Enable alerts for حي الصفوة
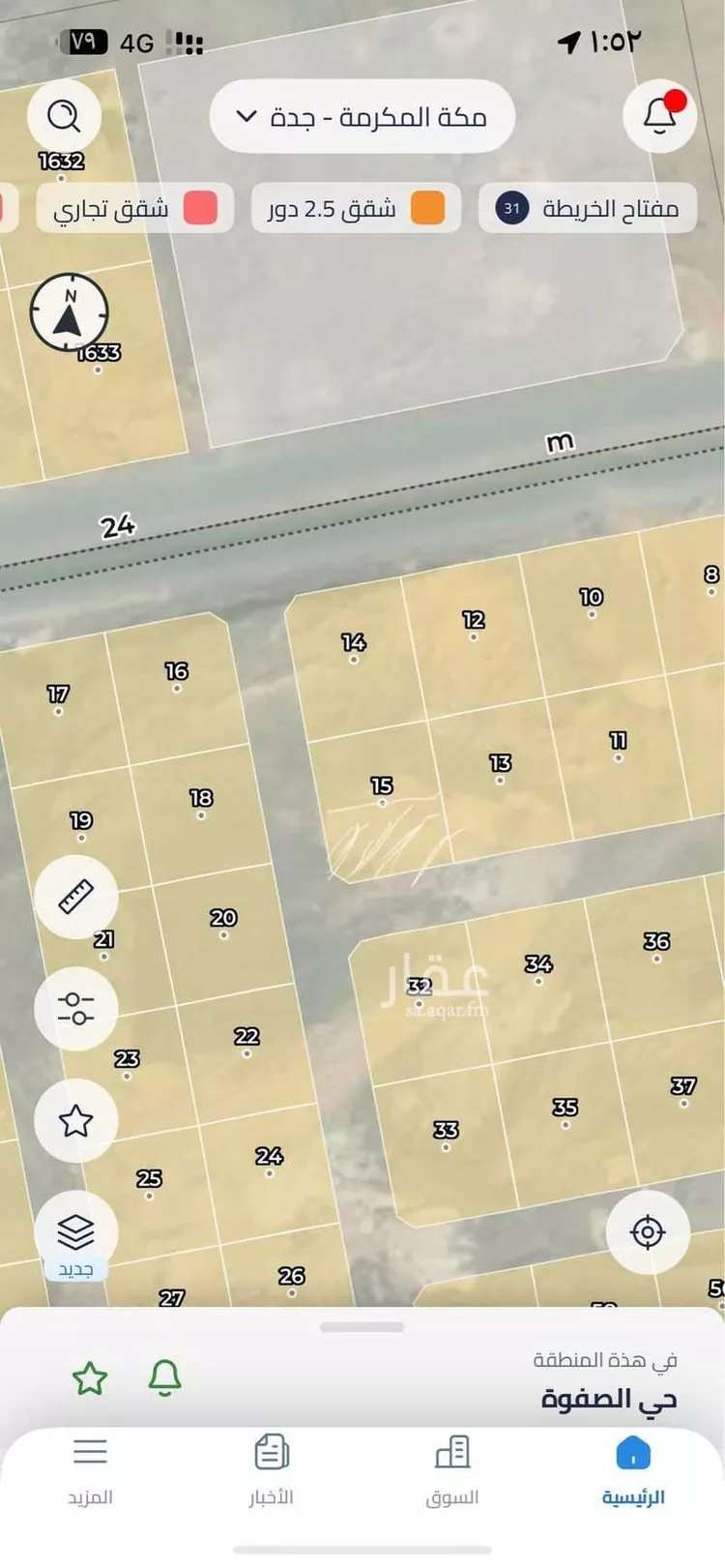Viewport: 725px width, 1568px height. (x=165, y=1378)
